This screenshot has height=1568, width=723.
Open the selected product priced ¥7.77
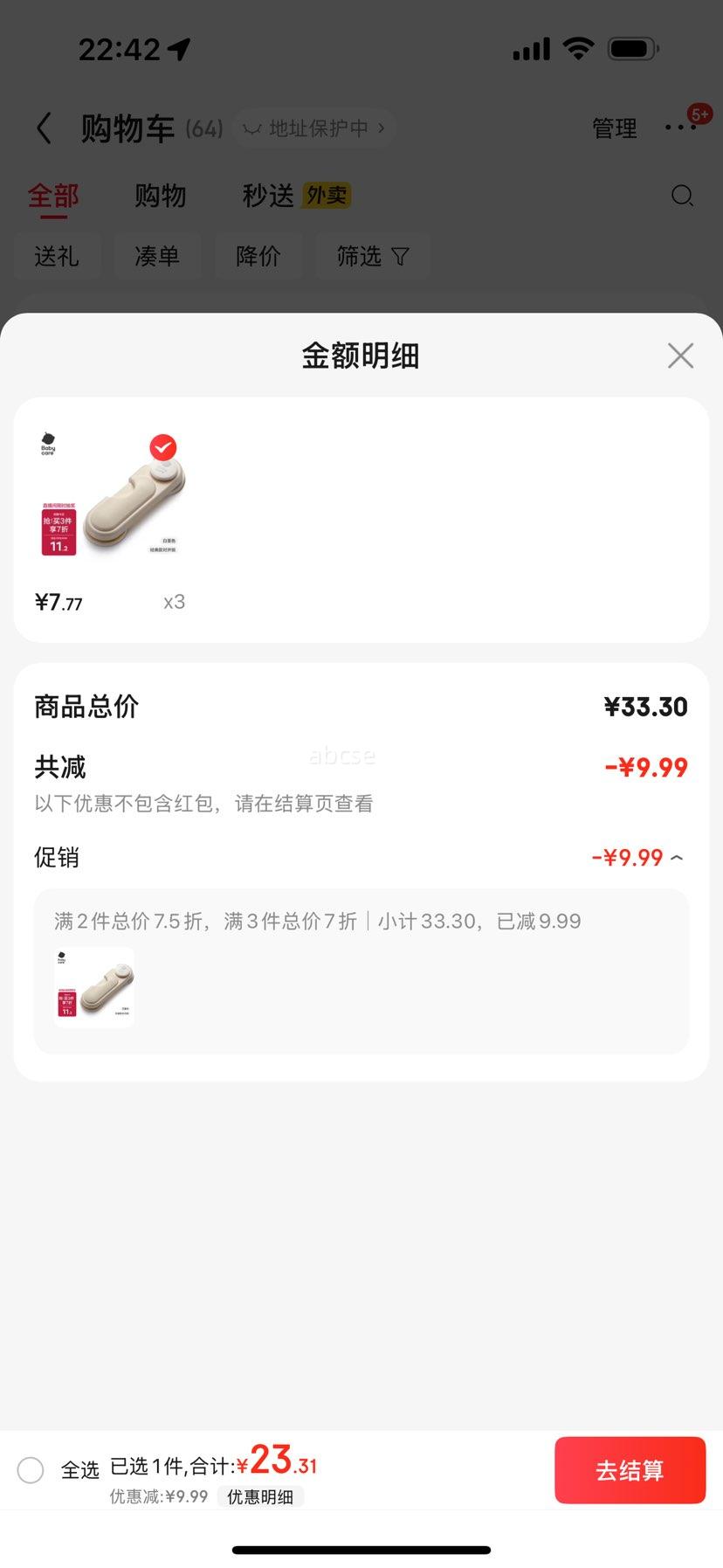111,495
